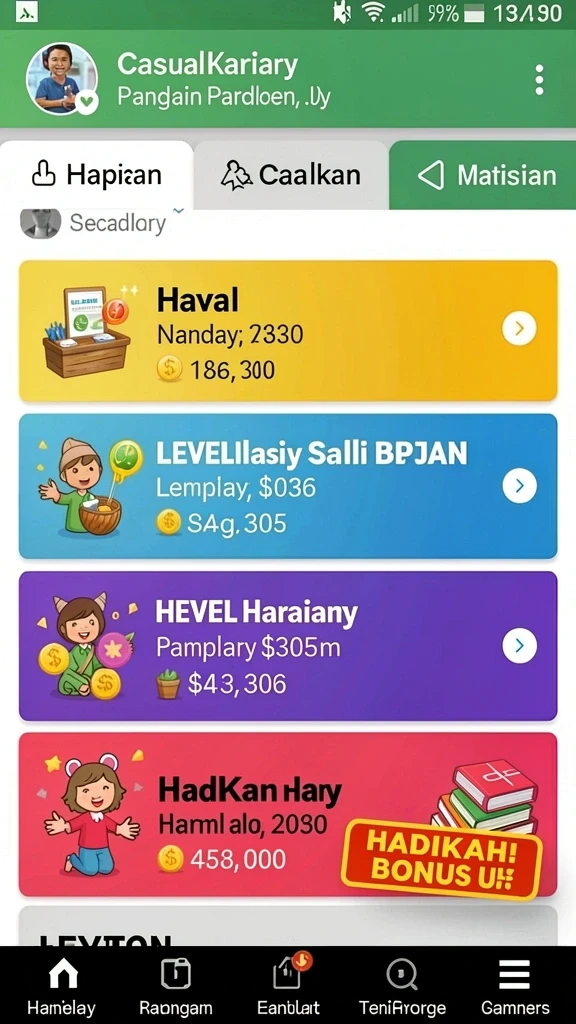The height and width of the screenshot is (1024, 576).
Task: Open the three-dot overflow menu
Action: 539,80
